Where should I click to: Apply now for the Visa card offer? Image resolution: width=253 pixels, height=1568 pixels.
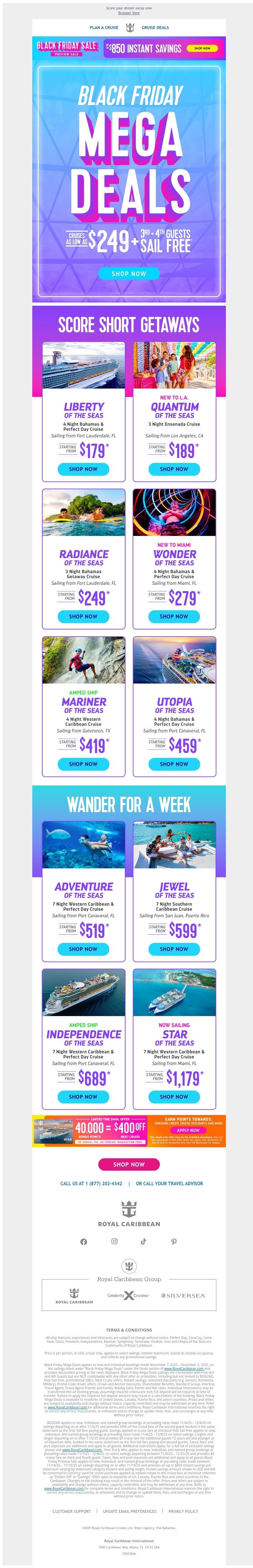(188, 1130)
